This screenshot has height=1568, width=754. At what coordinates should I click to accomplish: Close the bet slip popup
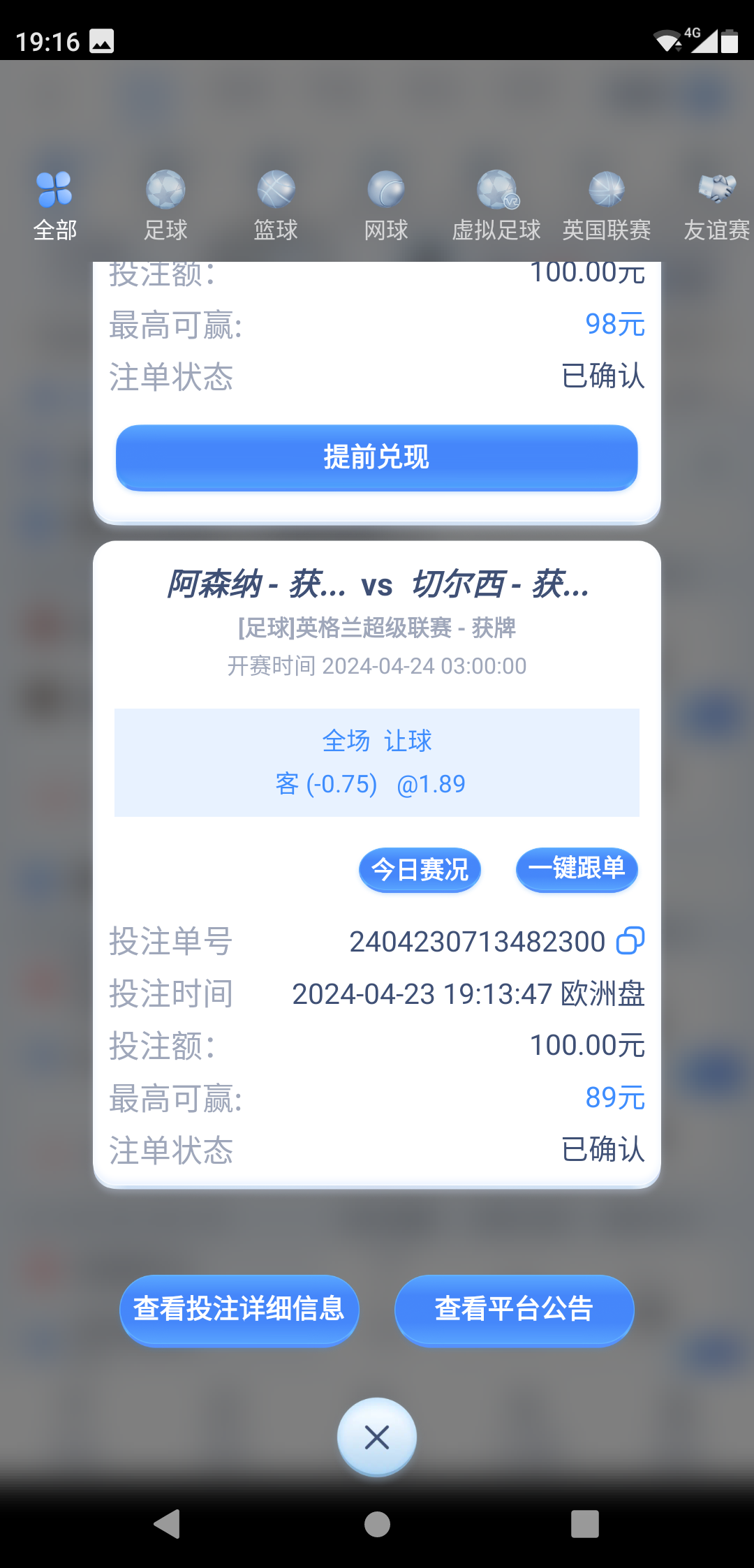click(377, 1437)
